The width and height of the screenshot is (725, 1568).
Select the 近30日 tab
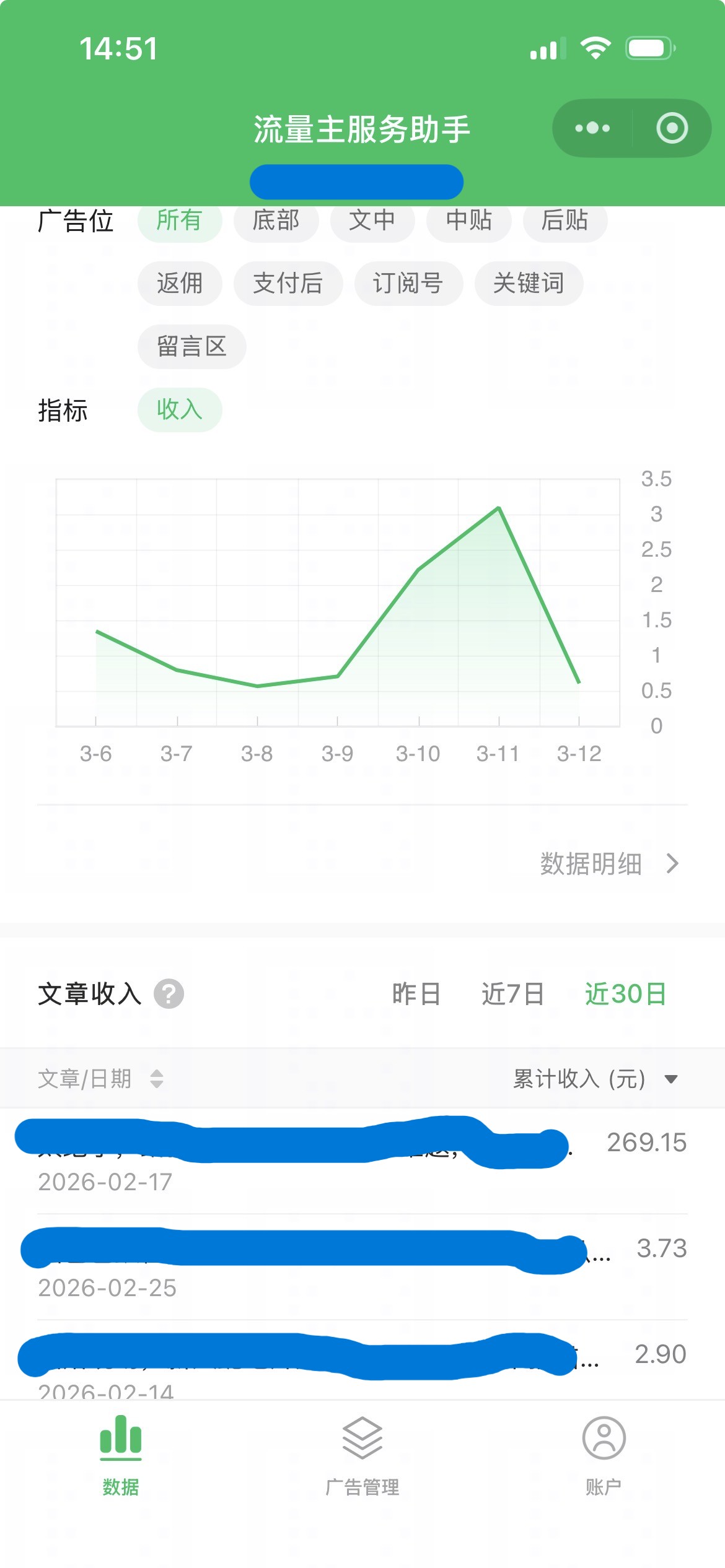626,994
